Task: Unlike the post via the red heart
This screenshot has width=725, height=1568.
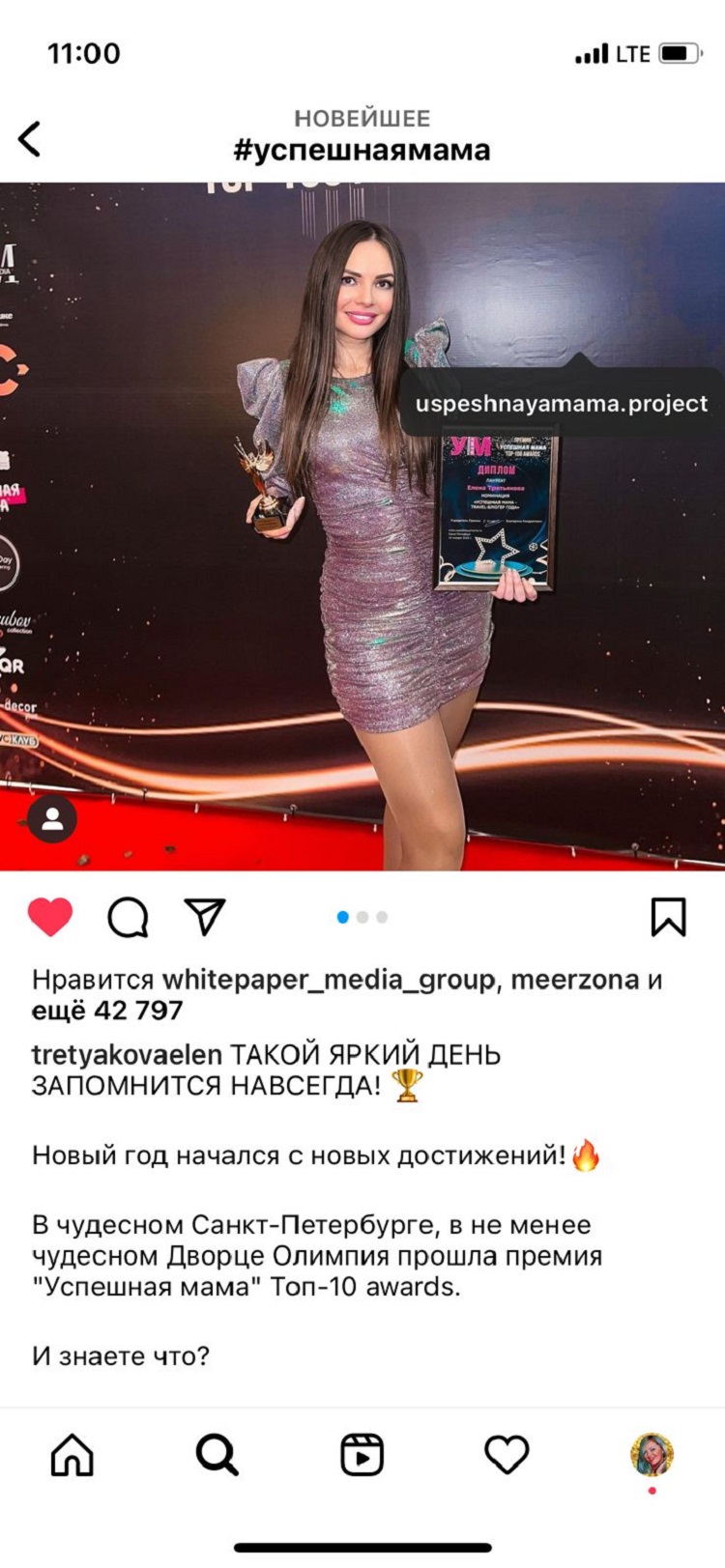Action: pyautogui.click(x=50, y=916)
